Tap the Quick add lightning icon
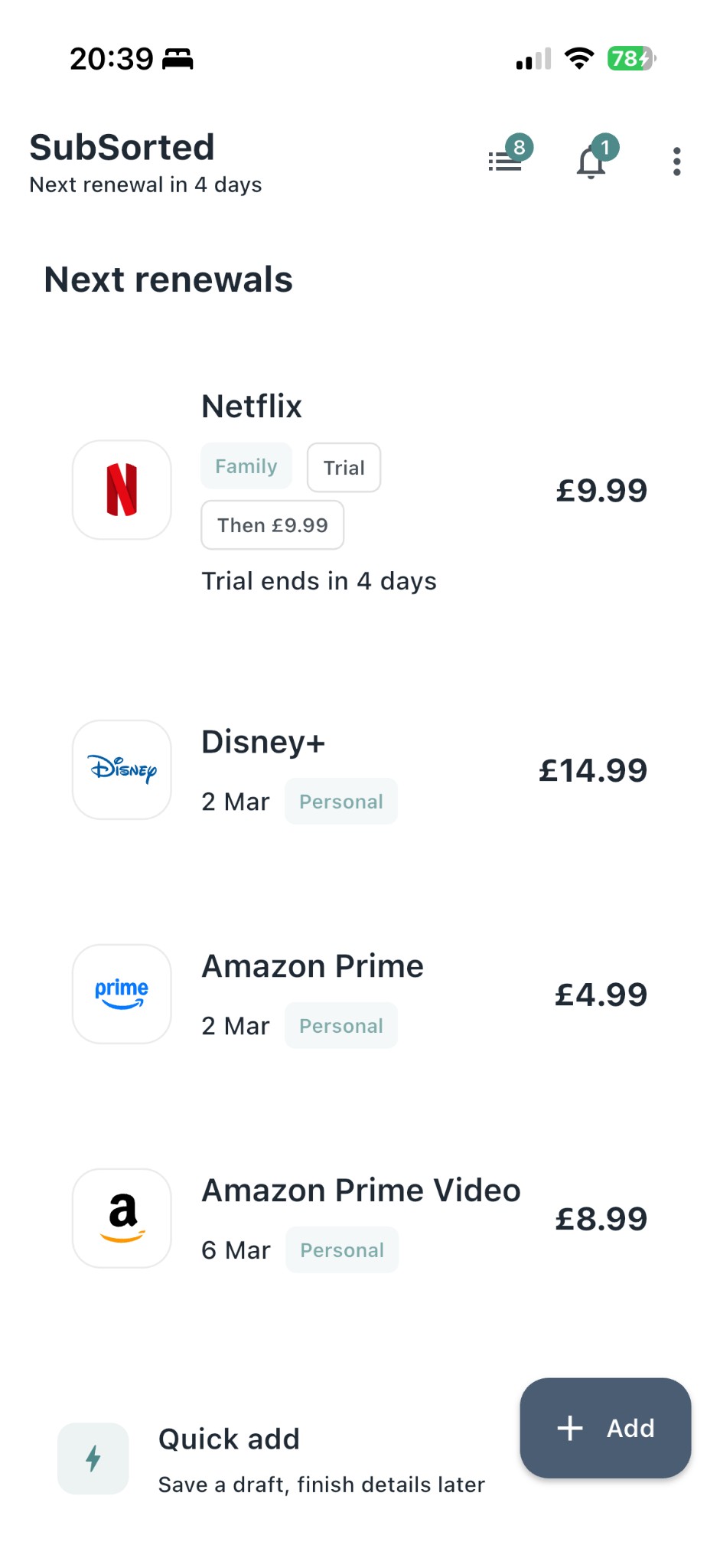The height and width of the screenshot is (1568, 720). [93, 1458]
